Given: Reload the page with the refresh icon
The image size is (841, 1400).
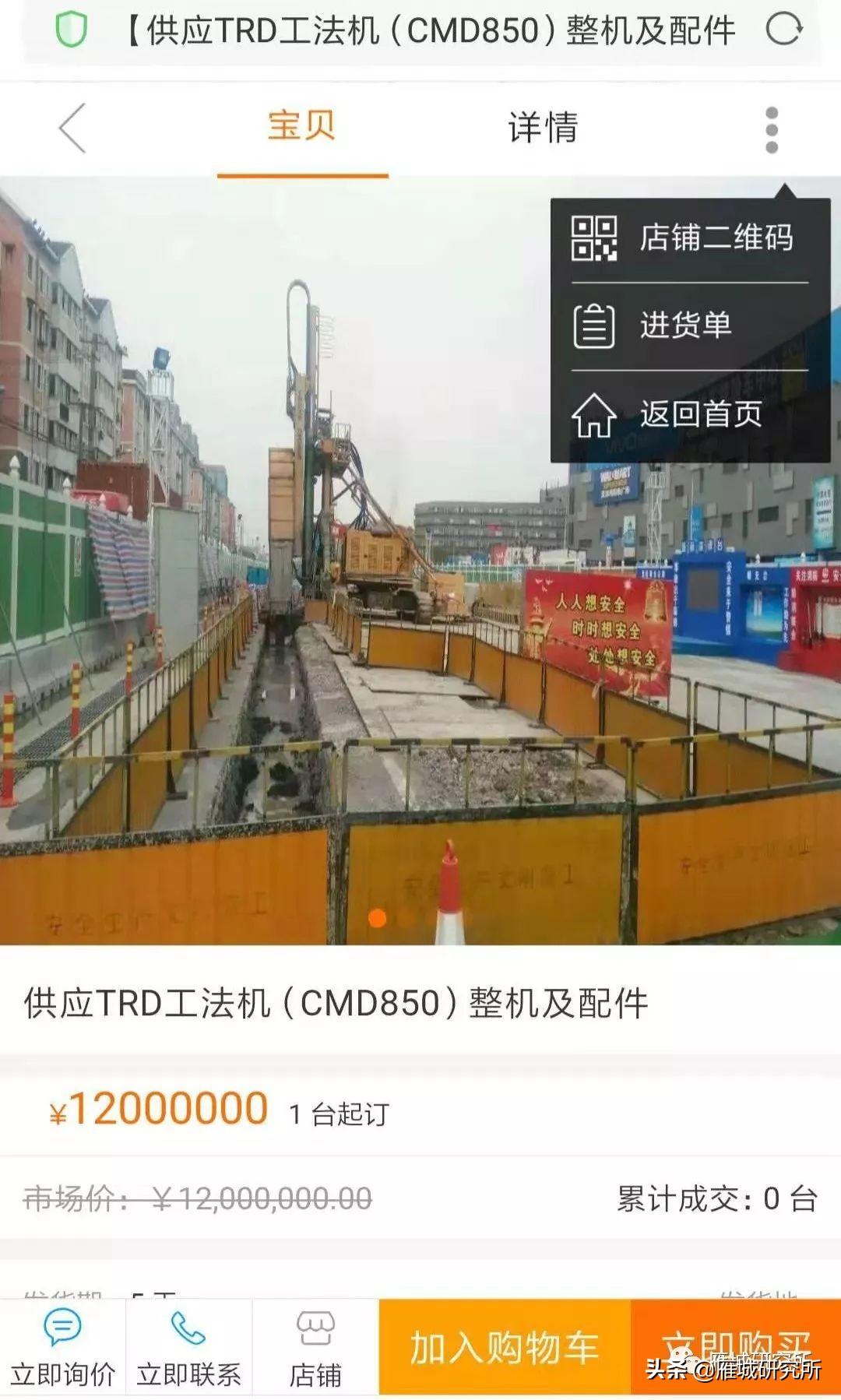Looking at the screenshot, I should pos(783,30).
